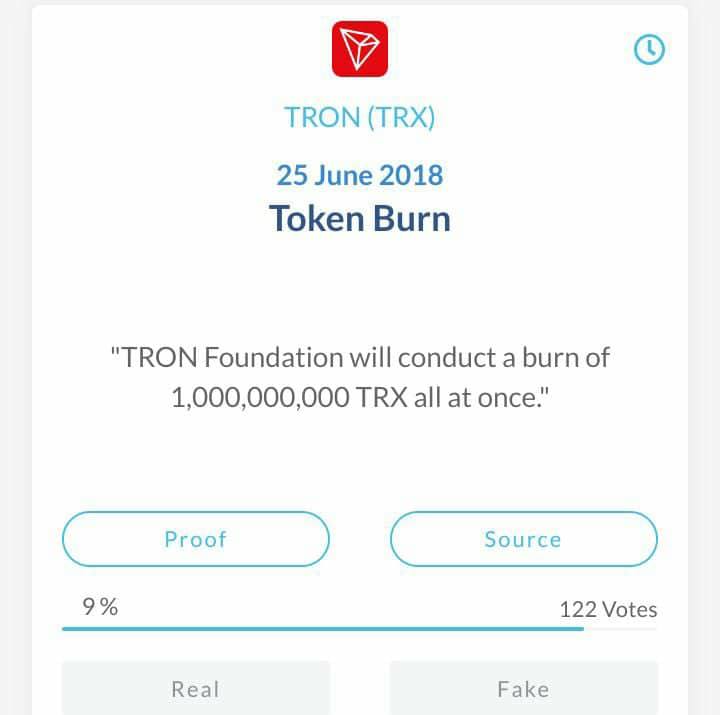Screen dimensions: 720x715
Task: Open the TRON (TRX) coin link
Action: tap(360, 117)
